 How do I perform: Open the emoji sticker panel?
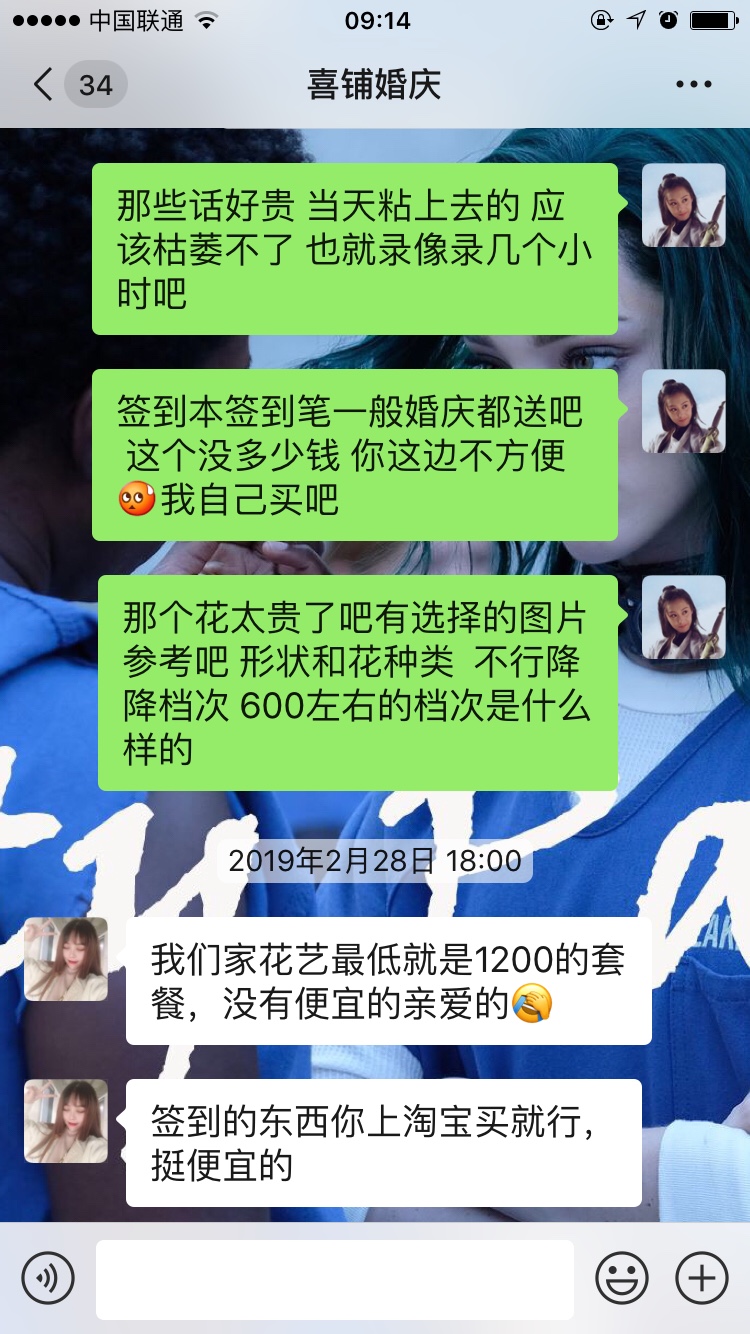point(622,1277)
